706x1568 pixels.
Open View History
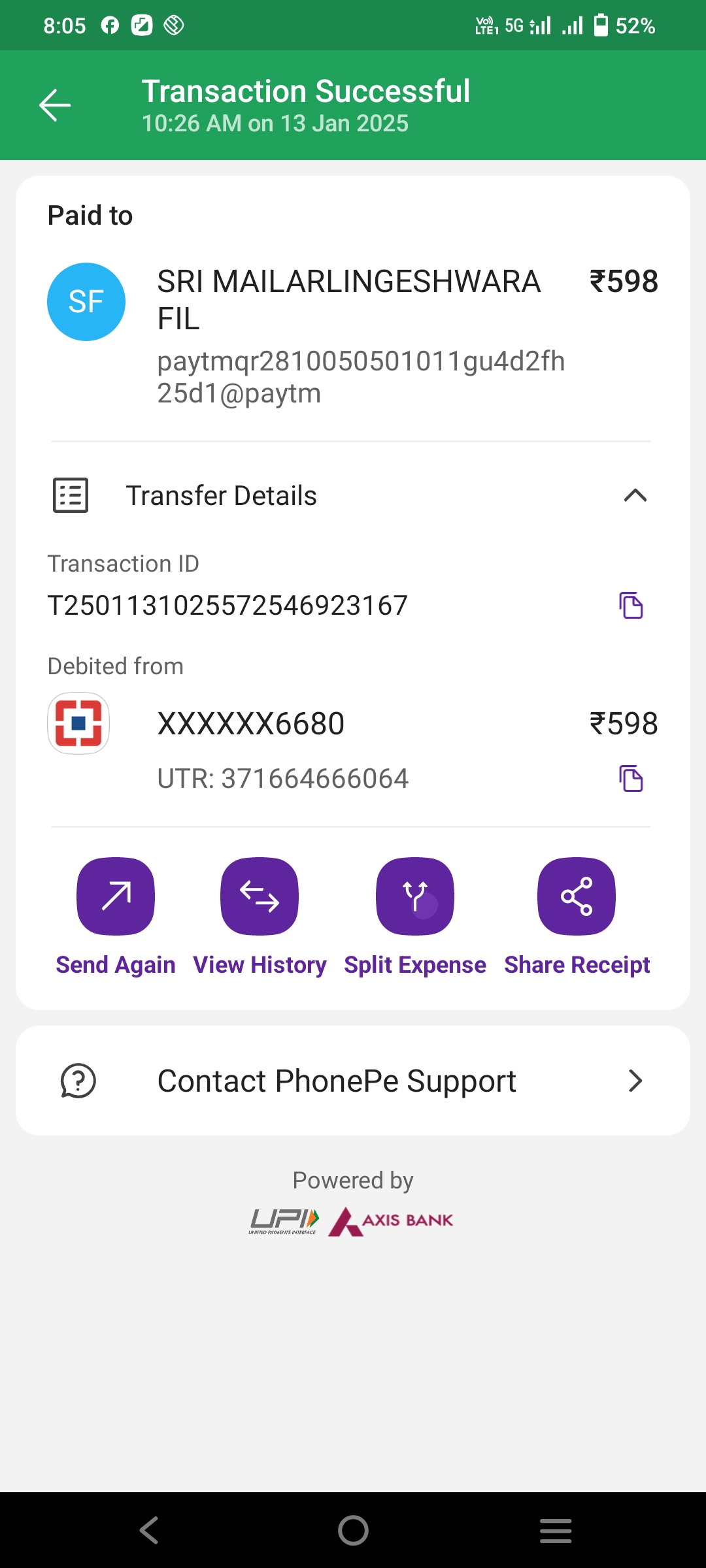tap(260, 915)
